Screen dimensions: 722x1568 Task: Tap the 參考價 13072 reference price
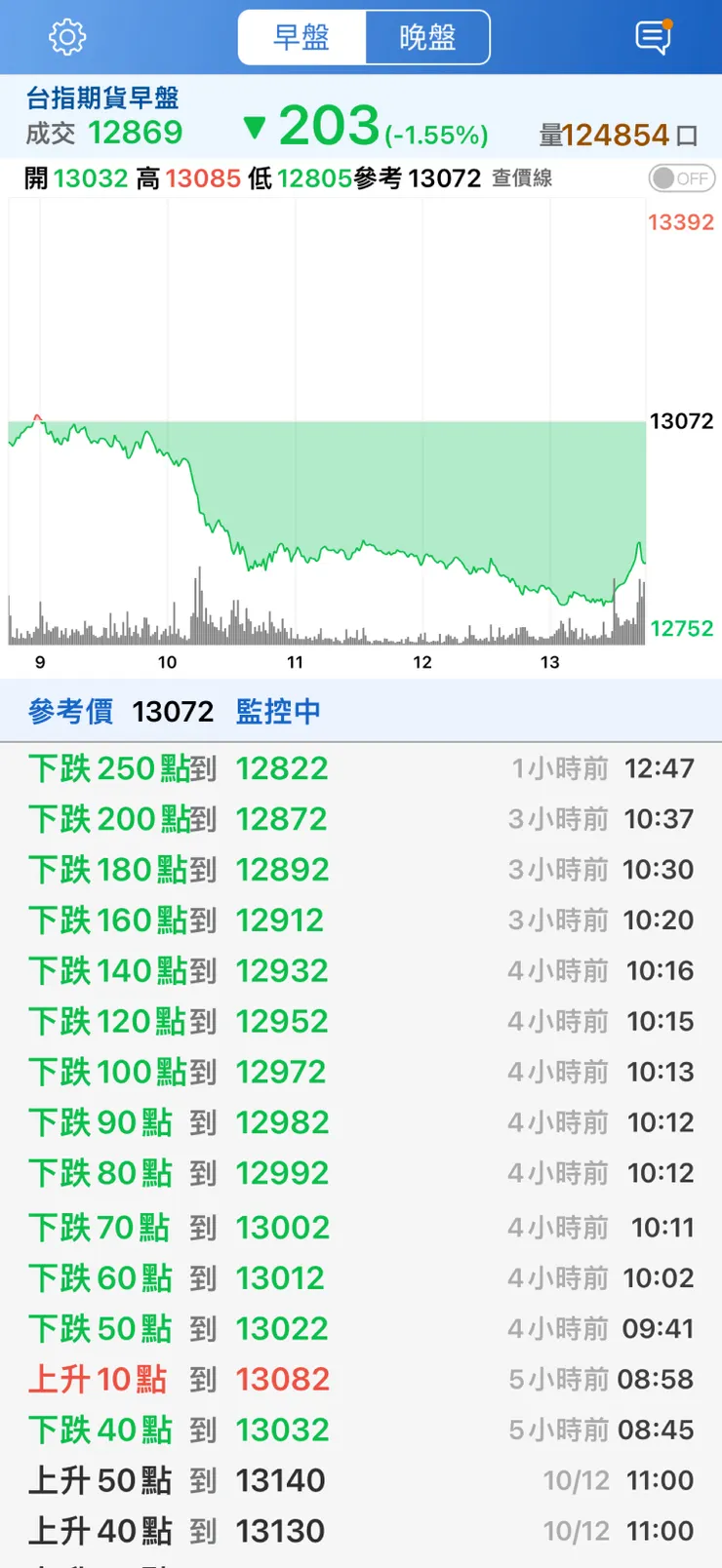(x=119, y=711)
